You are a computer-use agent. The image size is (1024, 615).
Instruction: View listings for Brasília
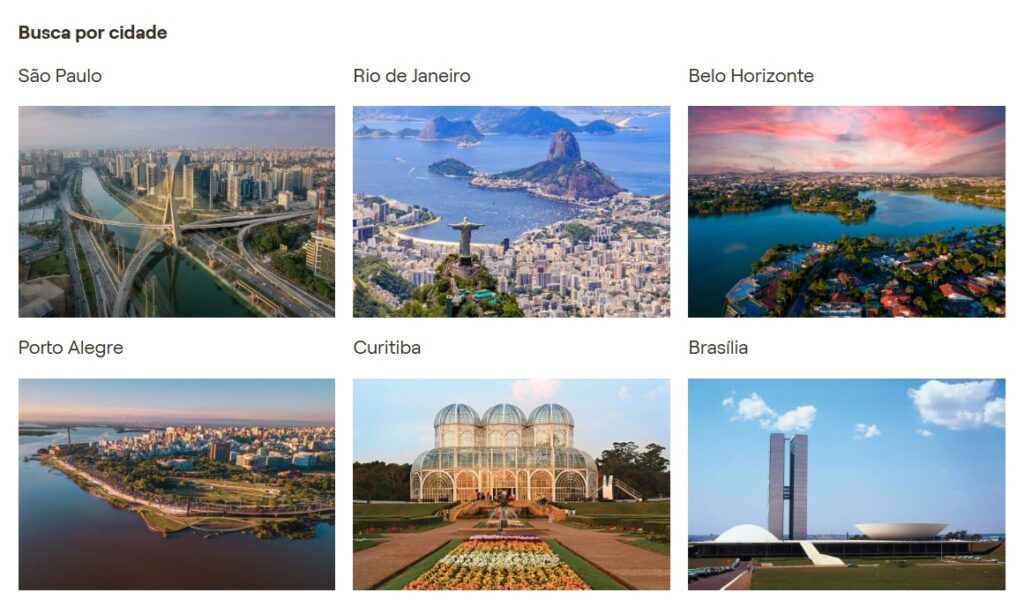(x=846, y=483)
